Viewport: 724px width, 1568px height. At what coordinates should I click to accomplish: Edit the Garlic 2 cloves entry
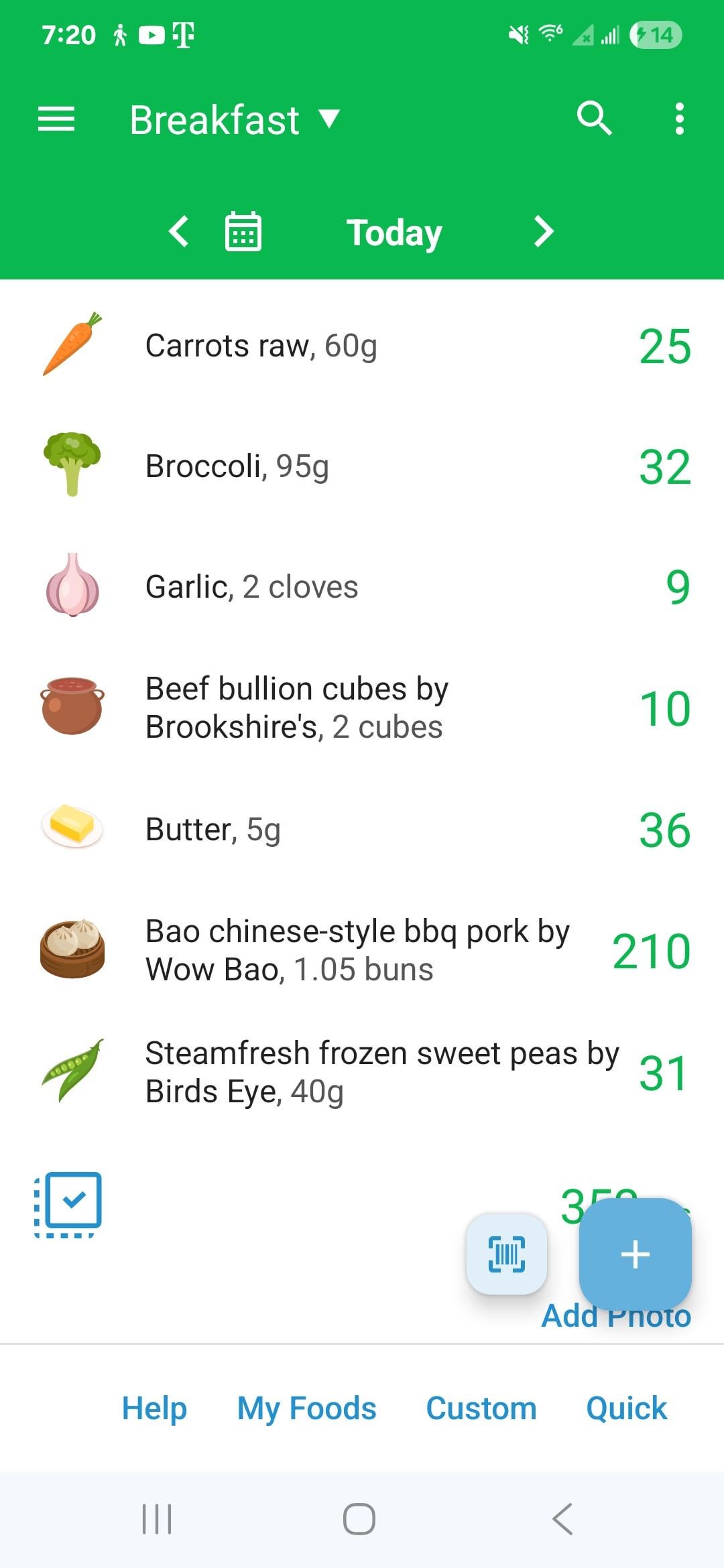tap(362, 587)
